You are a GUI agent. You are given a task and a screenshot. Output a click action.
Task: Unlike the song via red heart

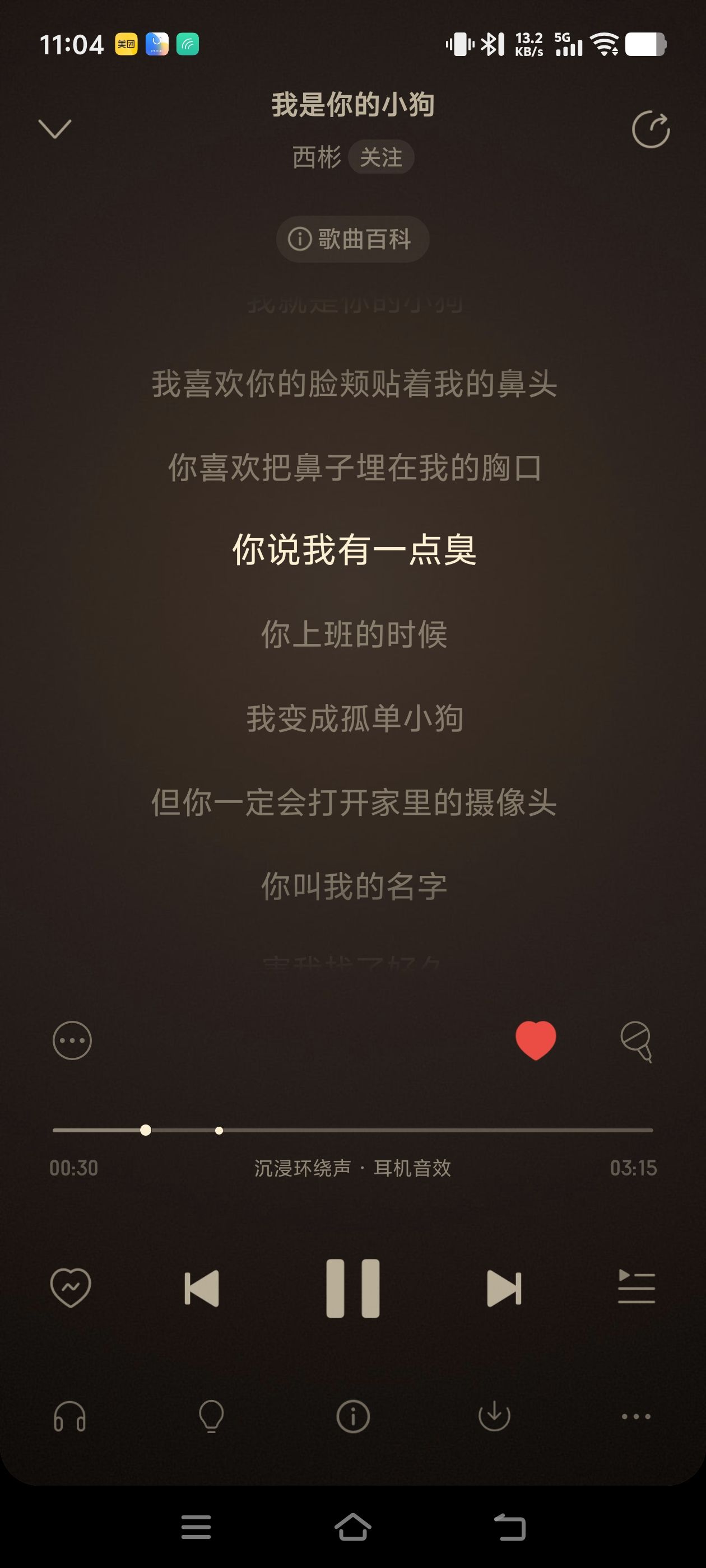pos(536,1040)
